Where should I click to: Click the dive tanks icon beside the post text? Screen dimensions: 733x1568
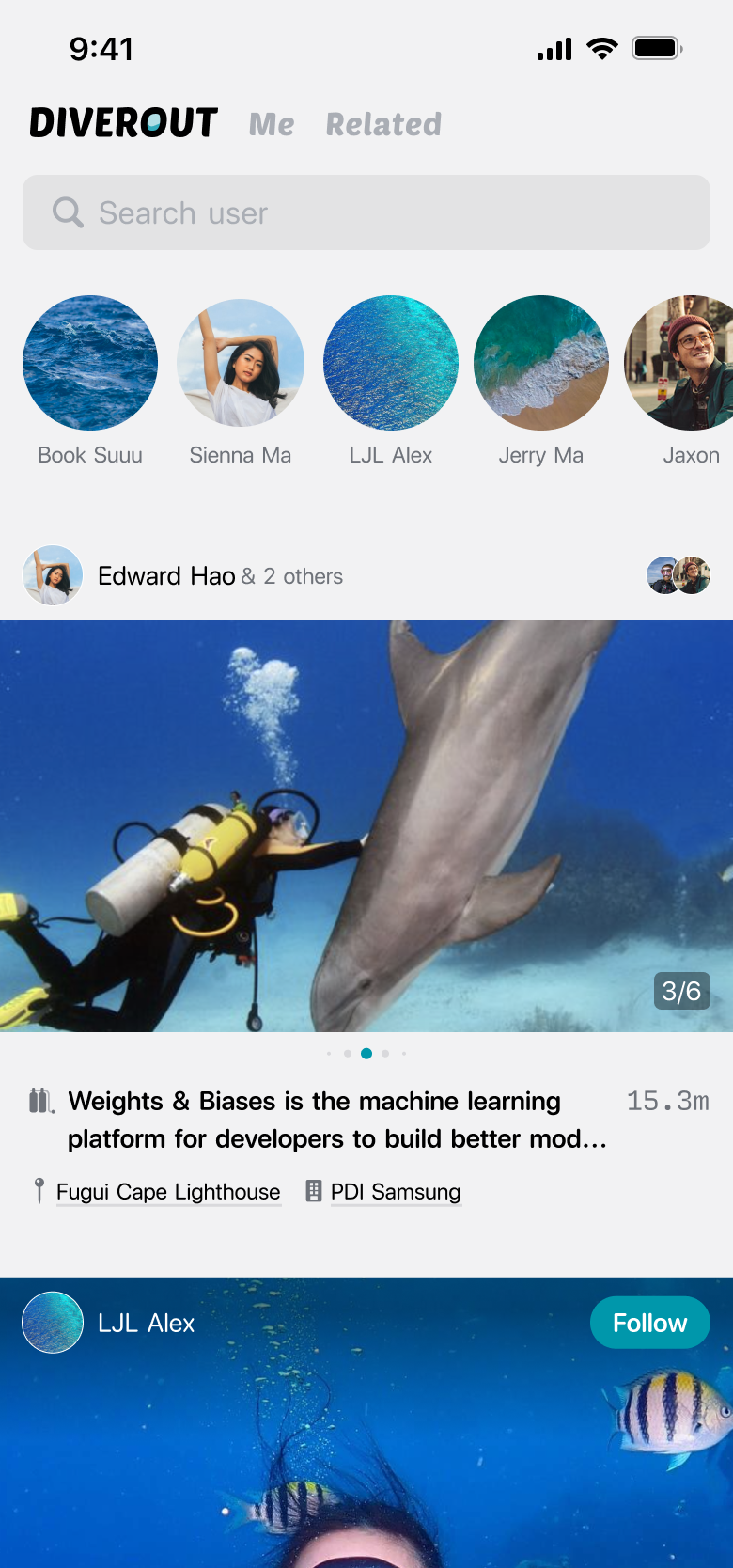tap(39, 1101)
